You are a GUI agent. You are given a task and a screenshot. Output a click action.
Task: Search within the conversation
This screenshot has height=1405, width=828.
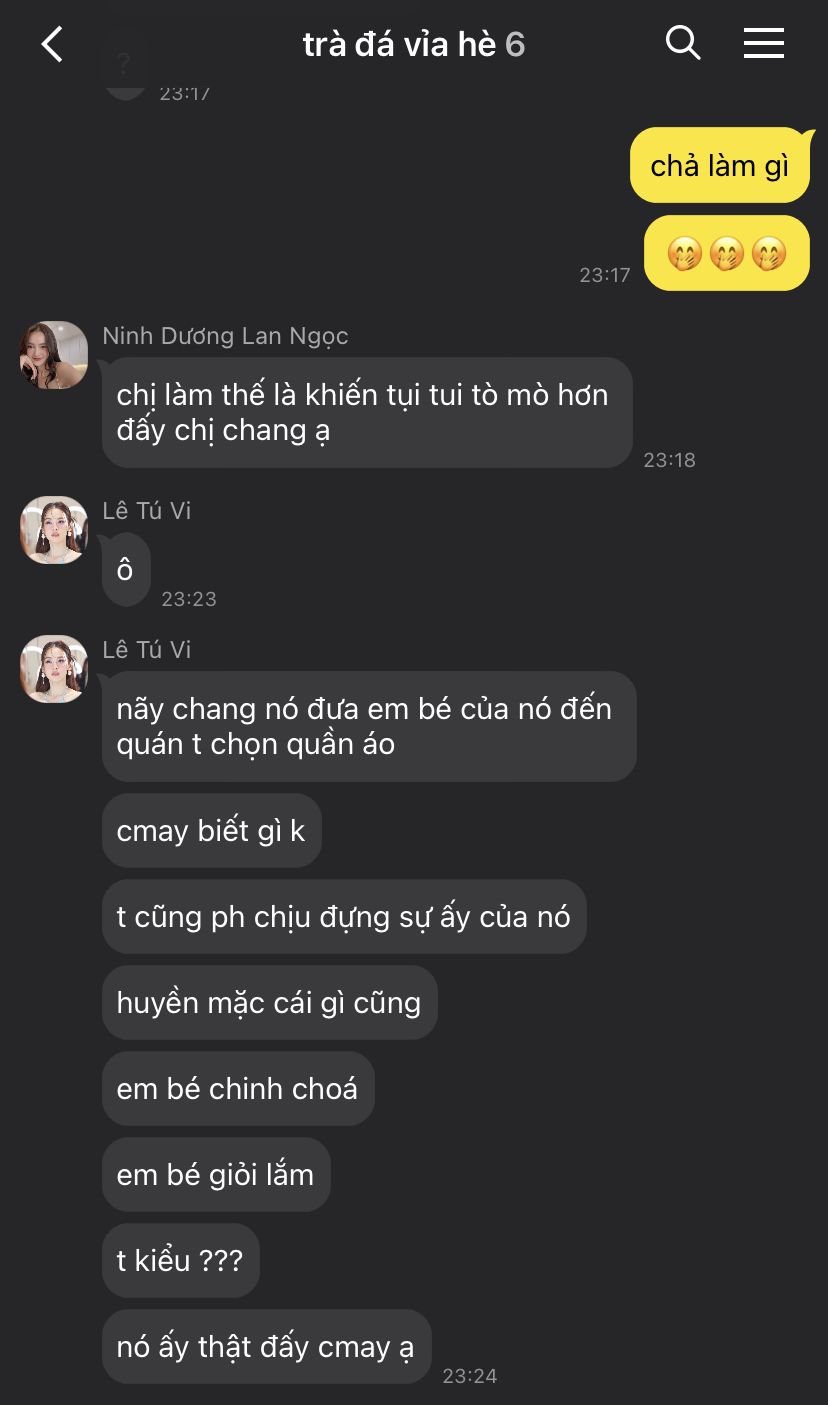tap(683, 43)
